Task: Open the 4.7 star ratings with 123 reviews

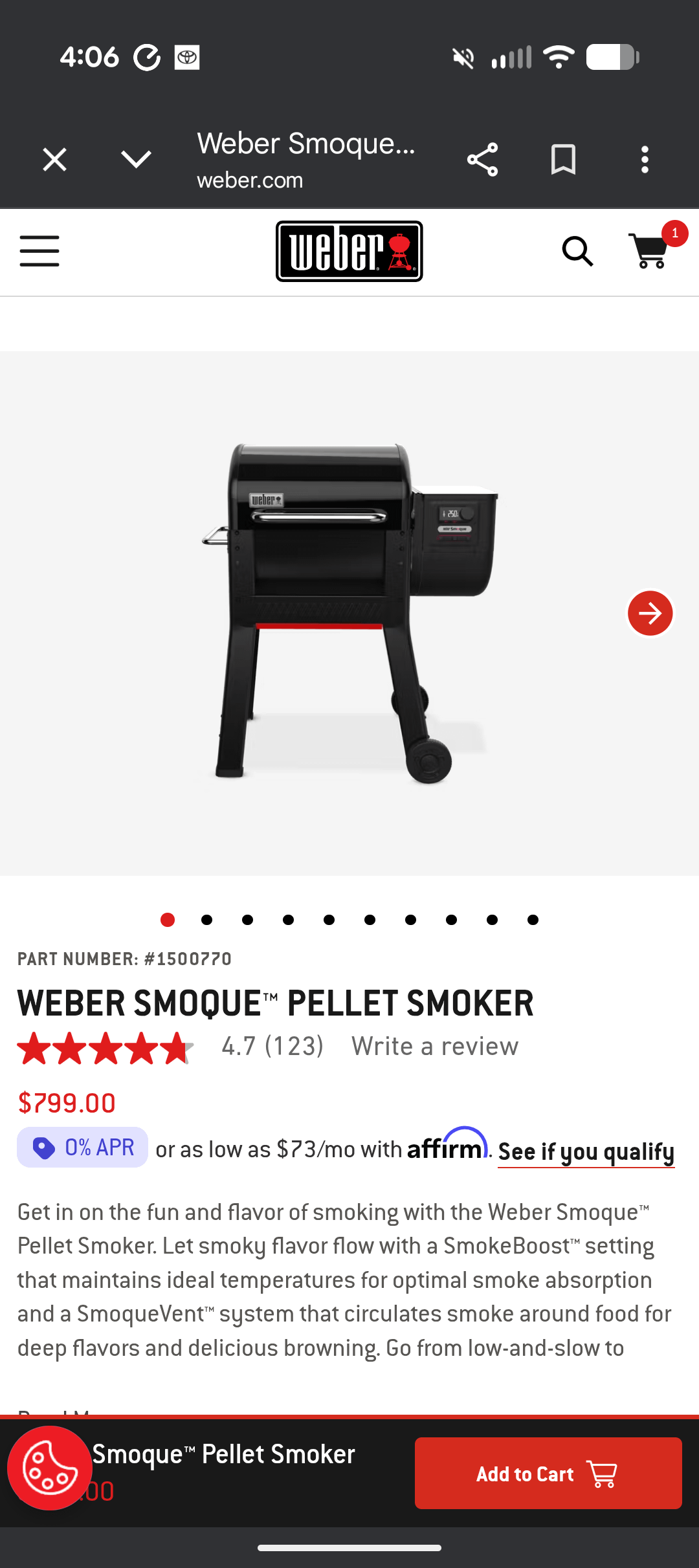Action: 272,1046
